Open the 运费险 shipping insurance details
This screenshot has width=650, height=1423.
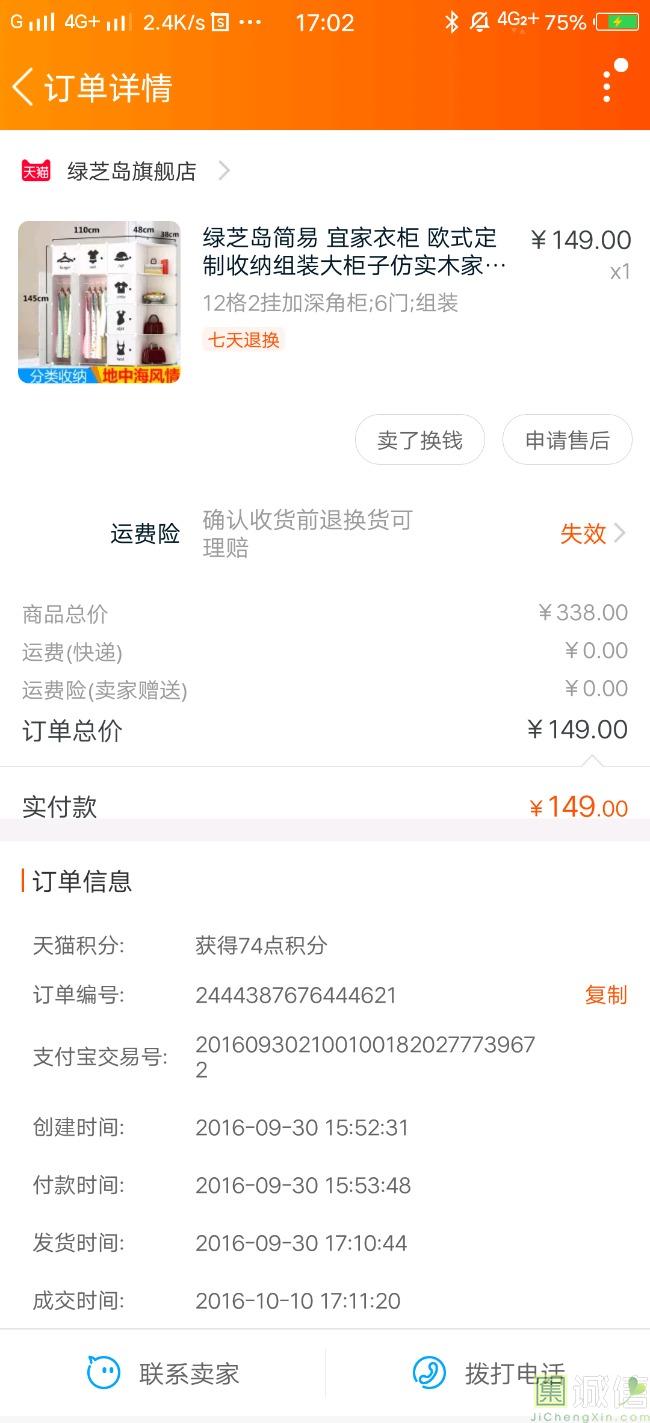tap(592, 534)
